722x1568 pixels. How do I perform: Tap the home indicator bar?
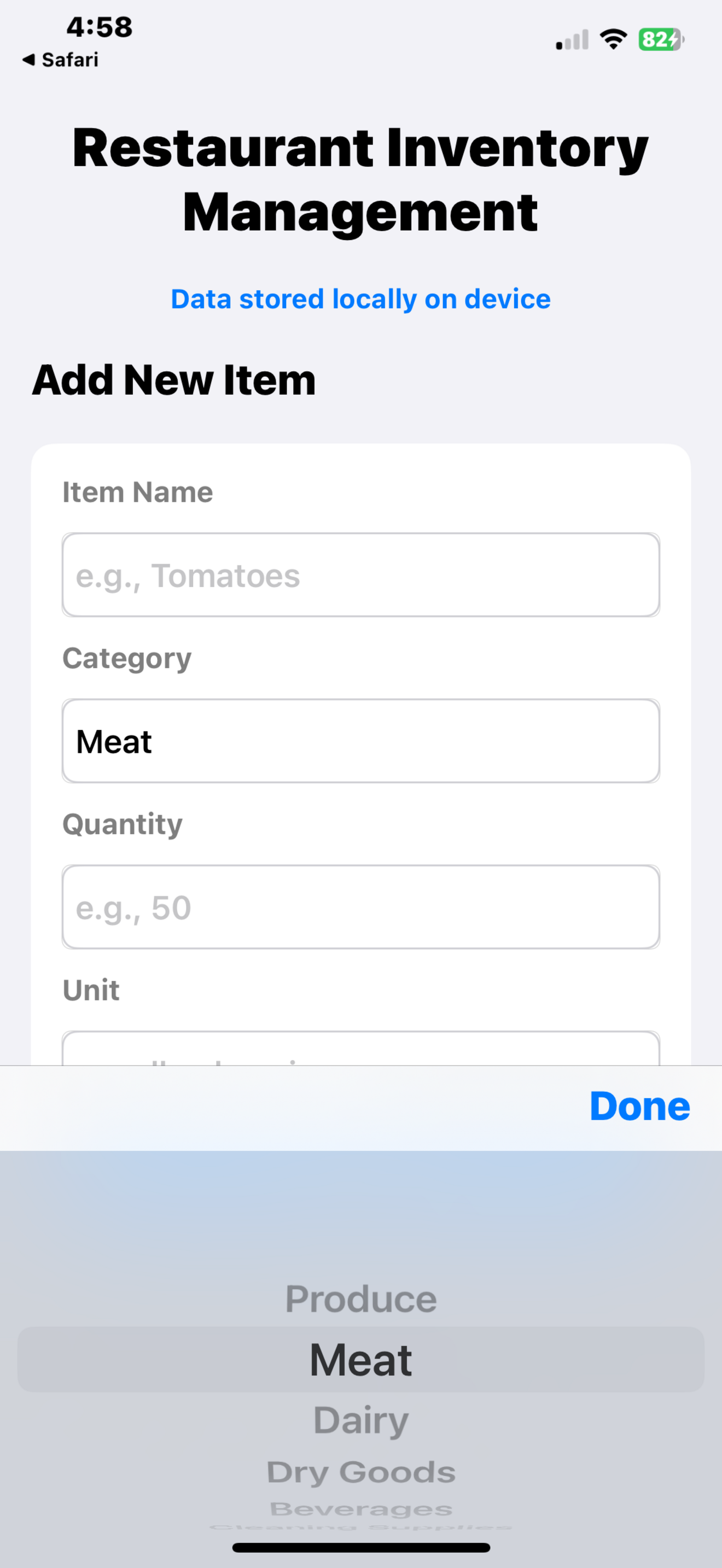pyautogui.click(x=361, y=1547)
